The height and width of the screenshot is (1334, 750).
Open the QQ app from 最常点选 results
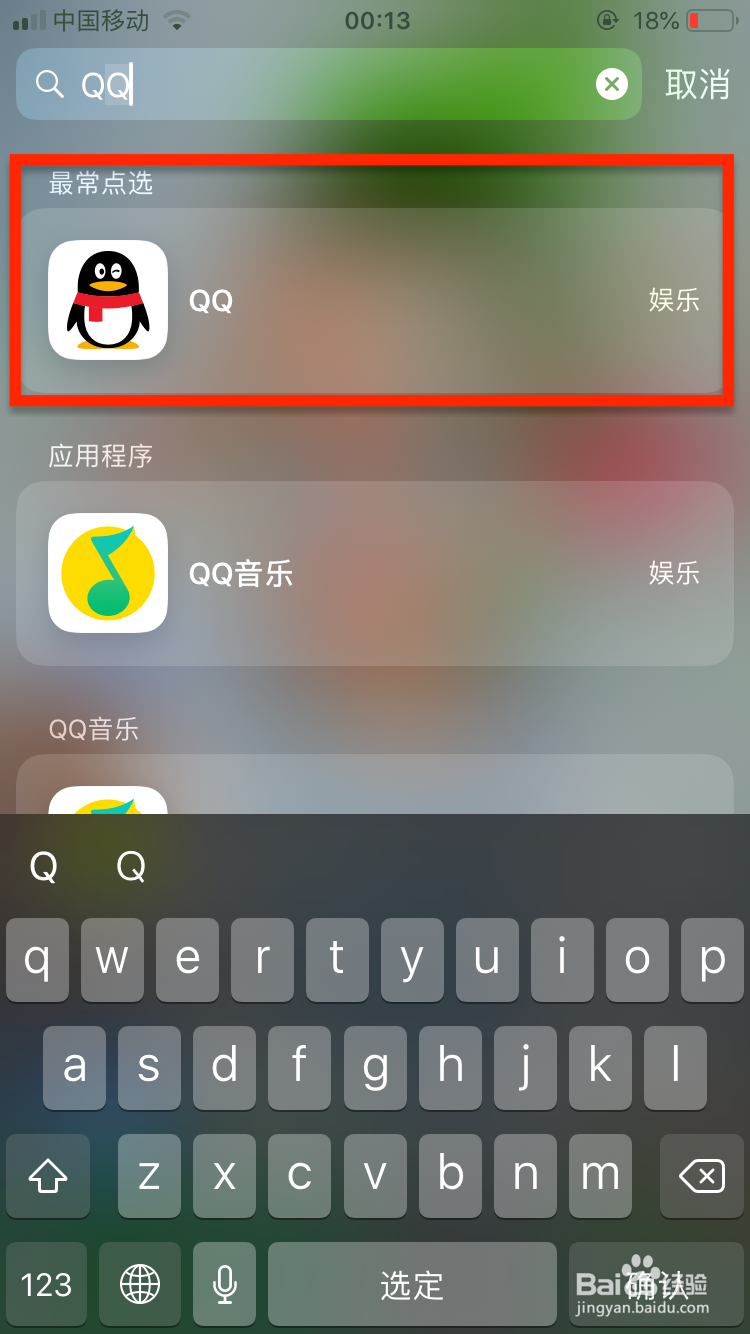point(300,300)
